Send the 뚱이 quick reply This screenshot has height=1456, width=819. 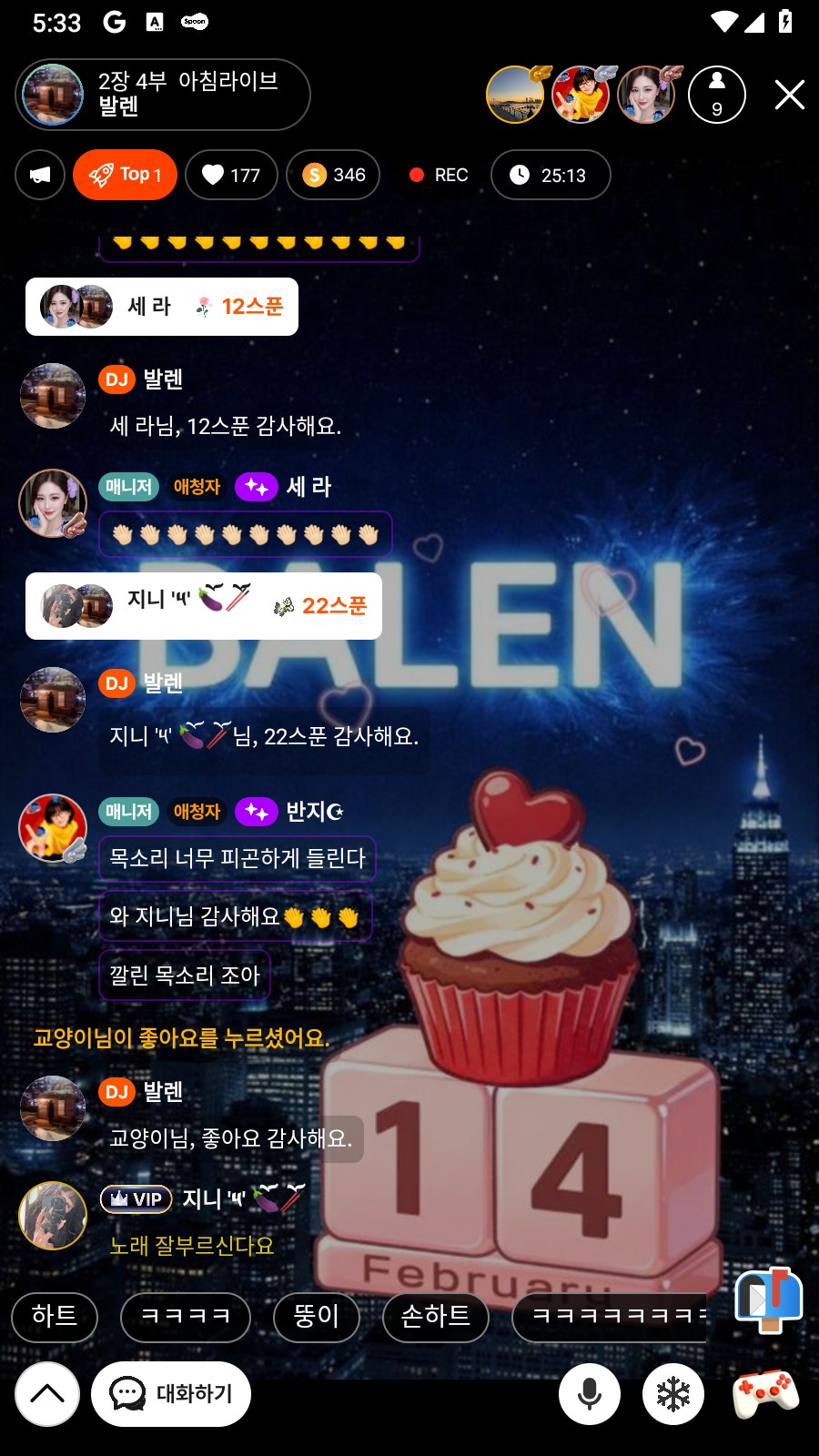[316, 1316]
